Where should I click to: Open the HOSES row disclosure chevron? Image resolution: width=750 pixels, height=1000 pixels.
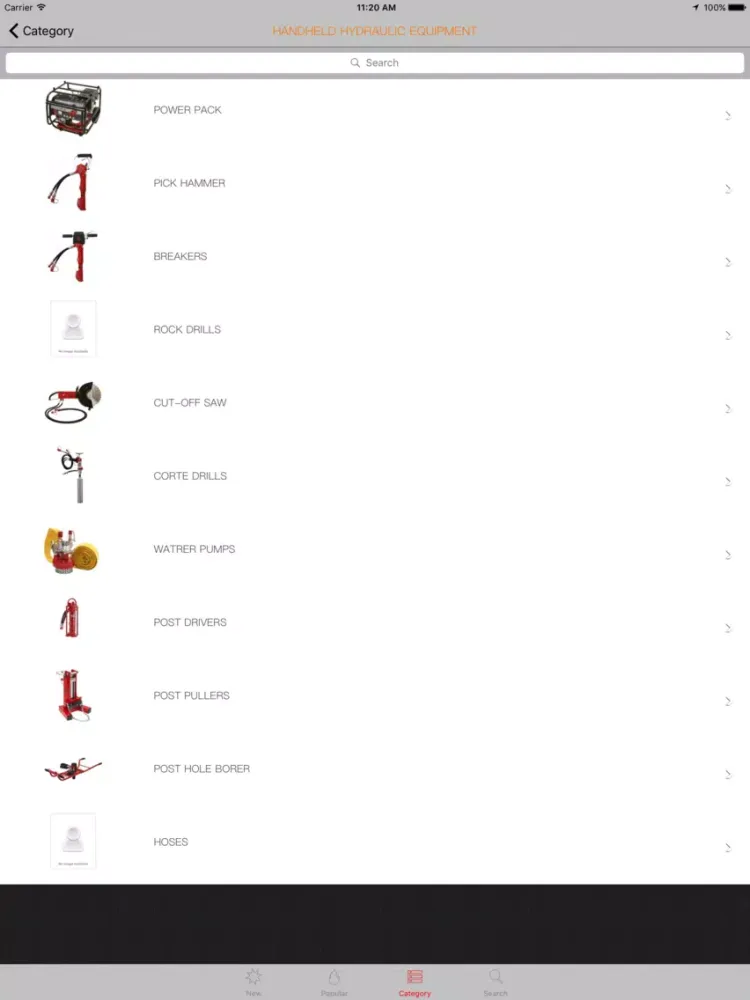click(x=729, y=848)
